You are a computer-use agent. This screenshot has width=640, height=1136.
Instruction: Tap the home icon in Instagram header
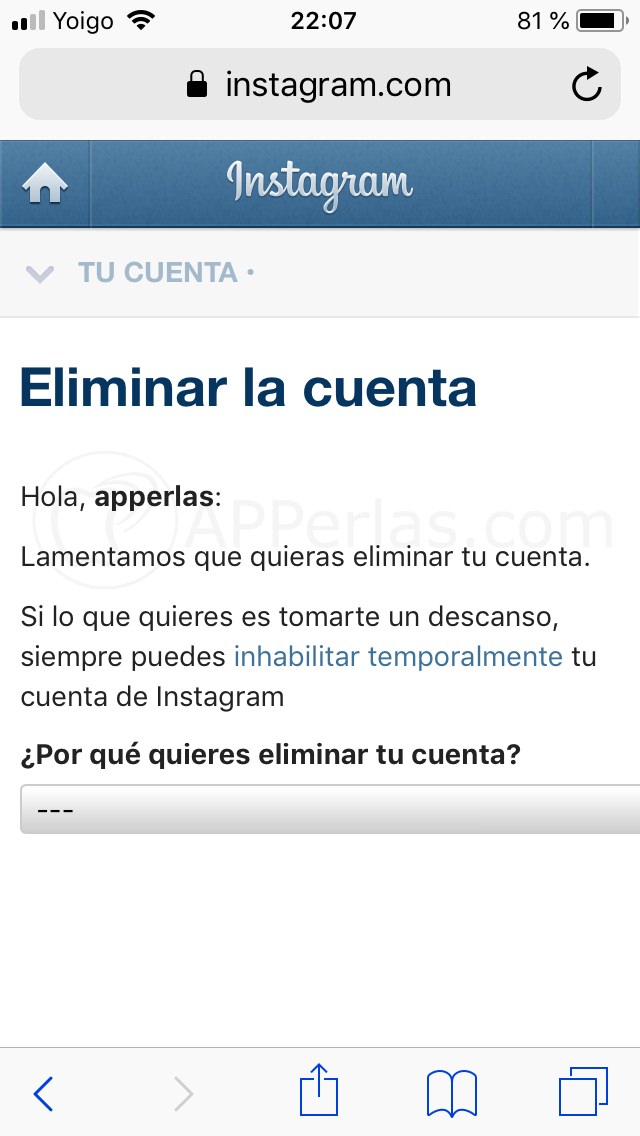click(x=45, y=184)
